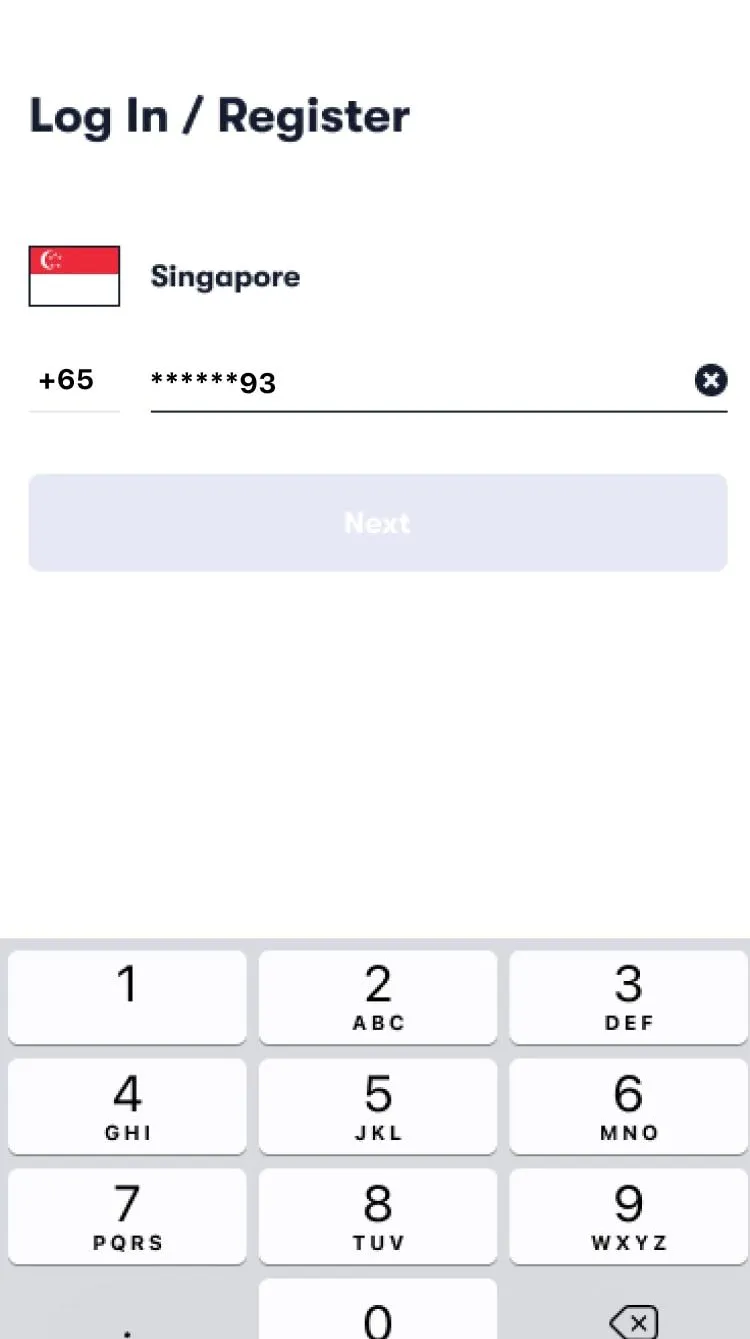Tap the phone number input field
The width and height of the screenshot is (750, 1339).
[420, 381]
